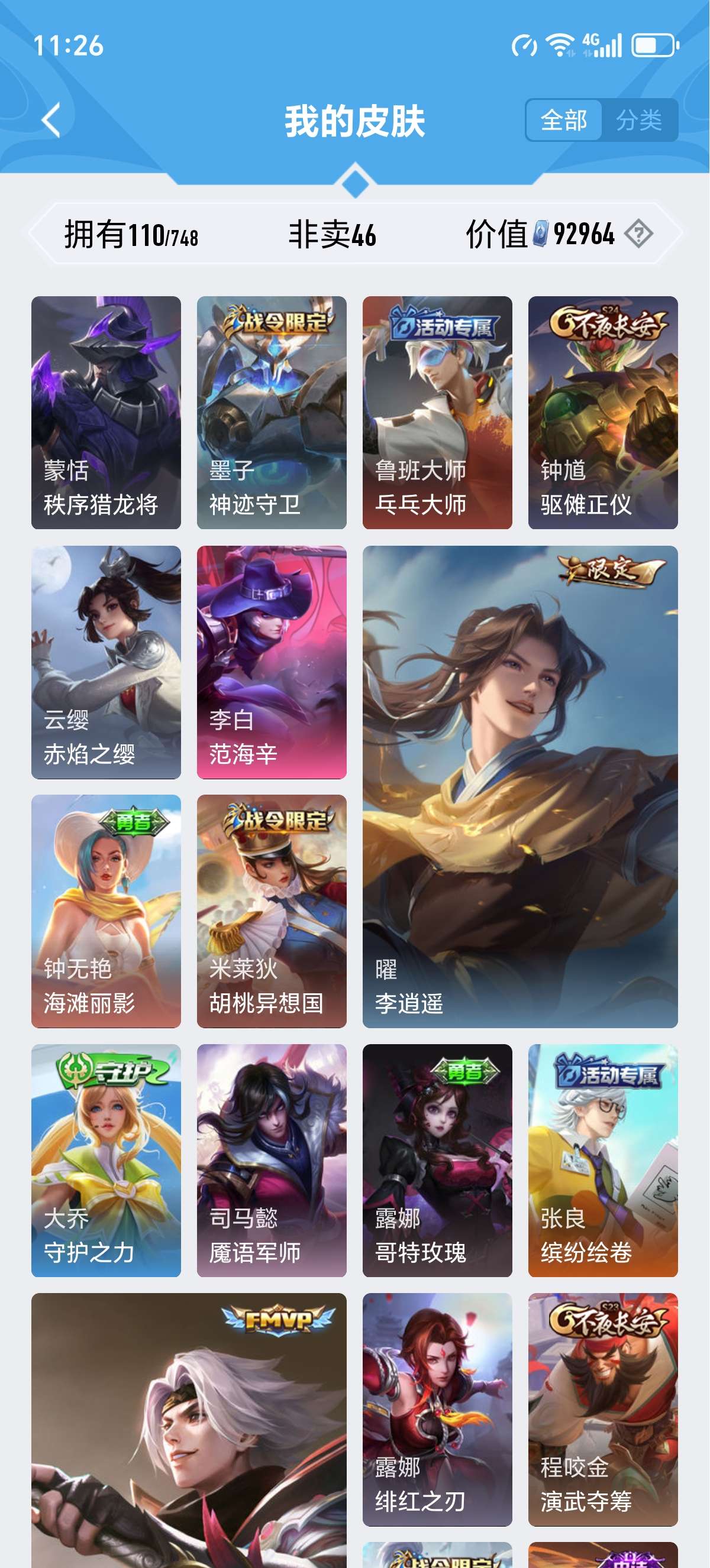
Task: View 鲁班大师 乓乓大师 skin
Action: (x=437, y=412)
